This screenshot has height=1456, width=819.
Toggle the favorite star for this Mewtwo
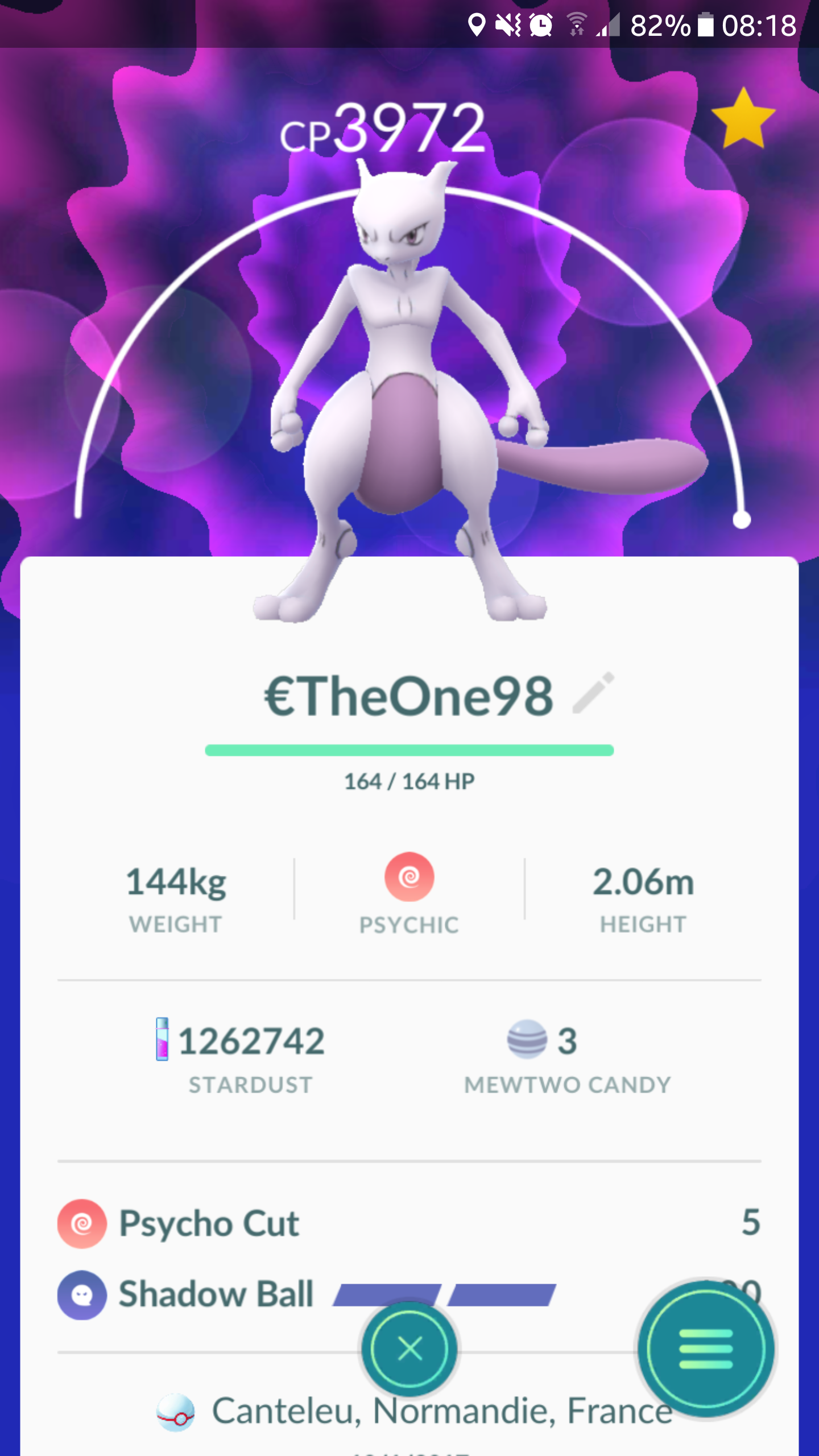(x=743, y=118)
